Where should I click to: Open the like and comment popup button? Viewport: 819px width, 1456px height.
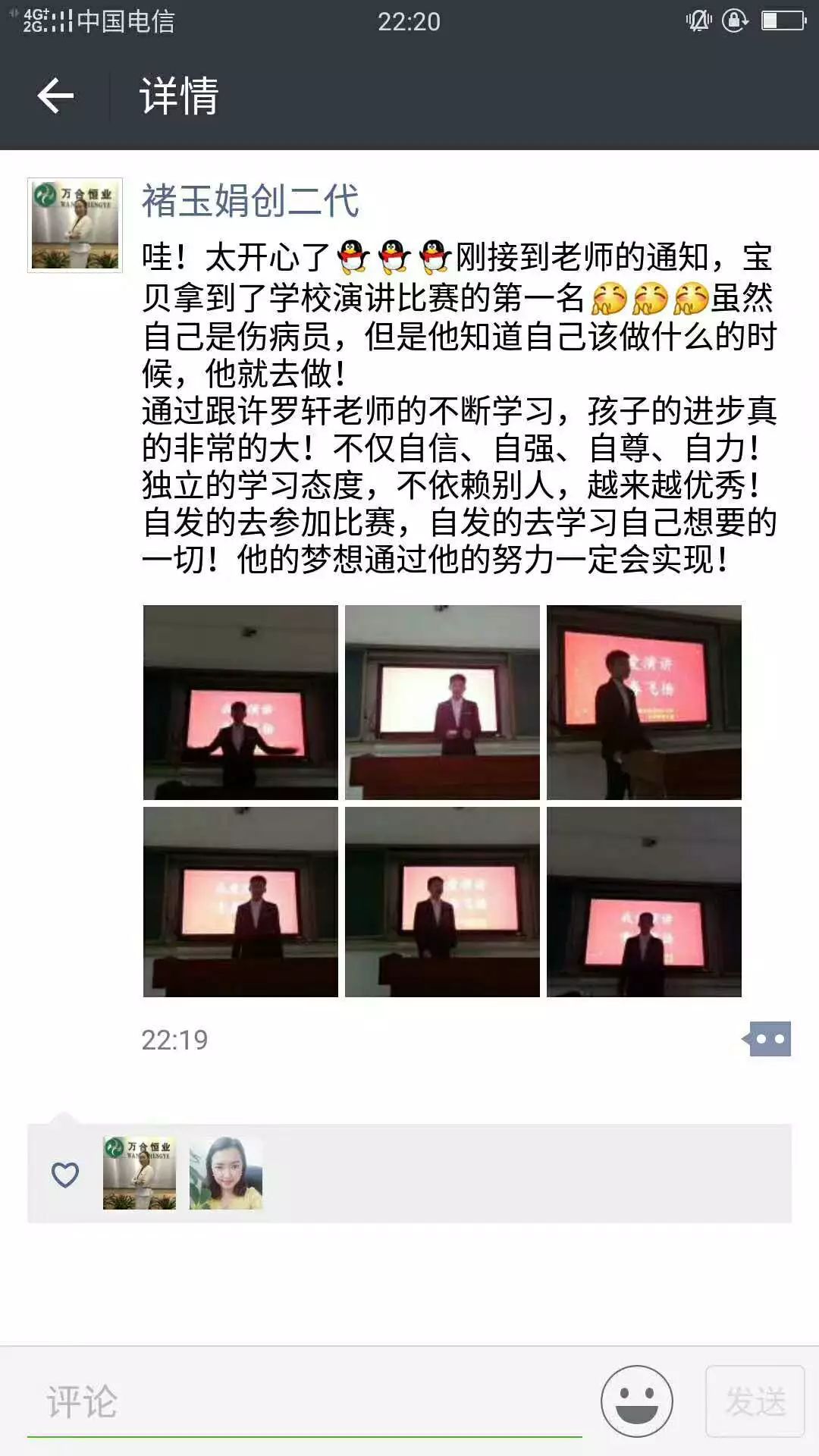point(768,1039)
